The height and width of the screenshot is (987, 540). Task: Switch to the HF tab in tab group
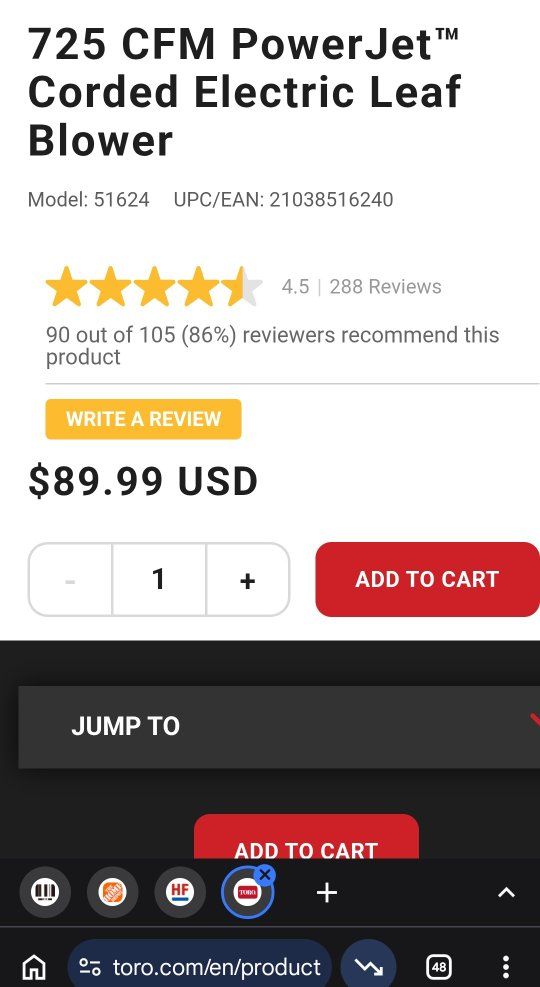[x=180, y=892]
